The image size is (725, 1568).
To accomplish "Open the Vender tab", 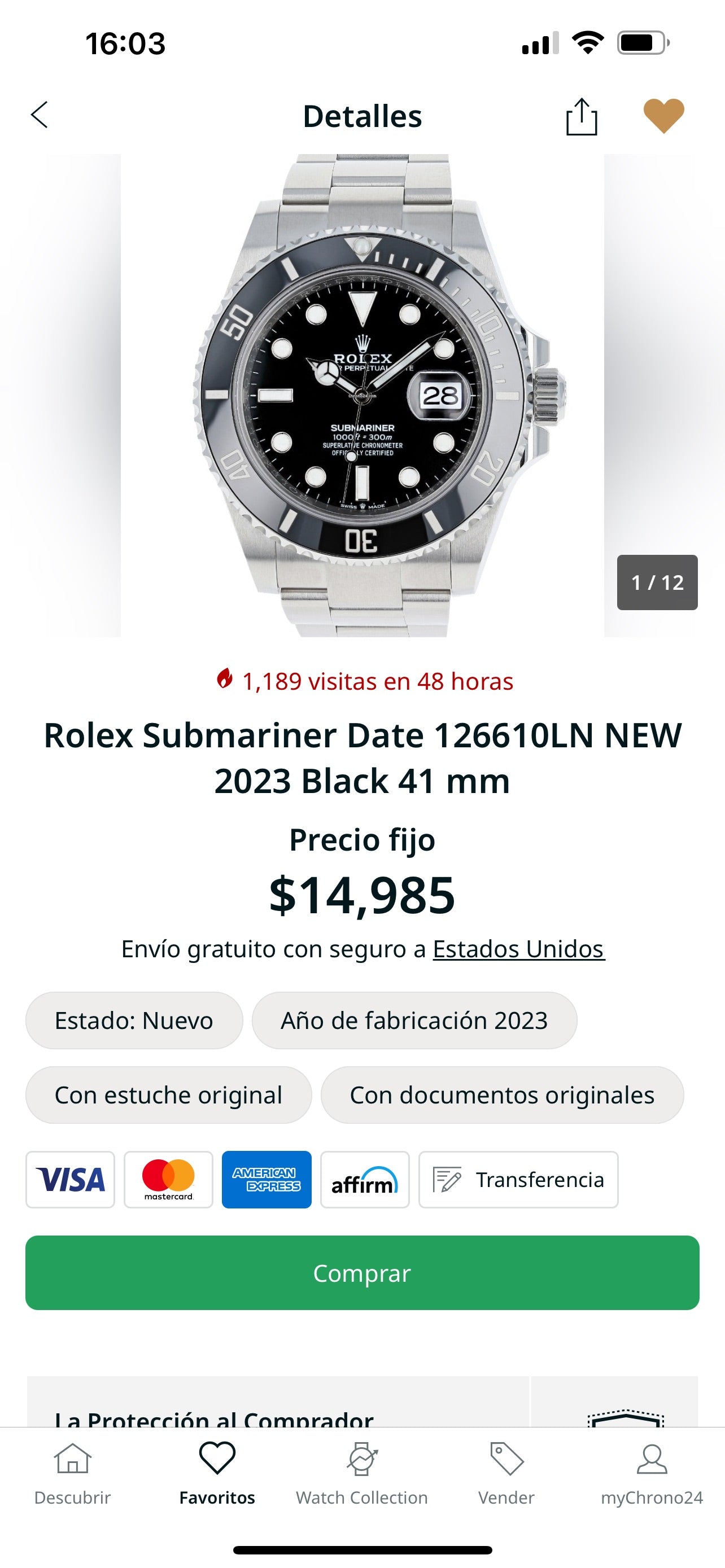I will (x=506, y=1473).
